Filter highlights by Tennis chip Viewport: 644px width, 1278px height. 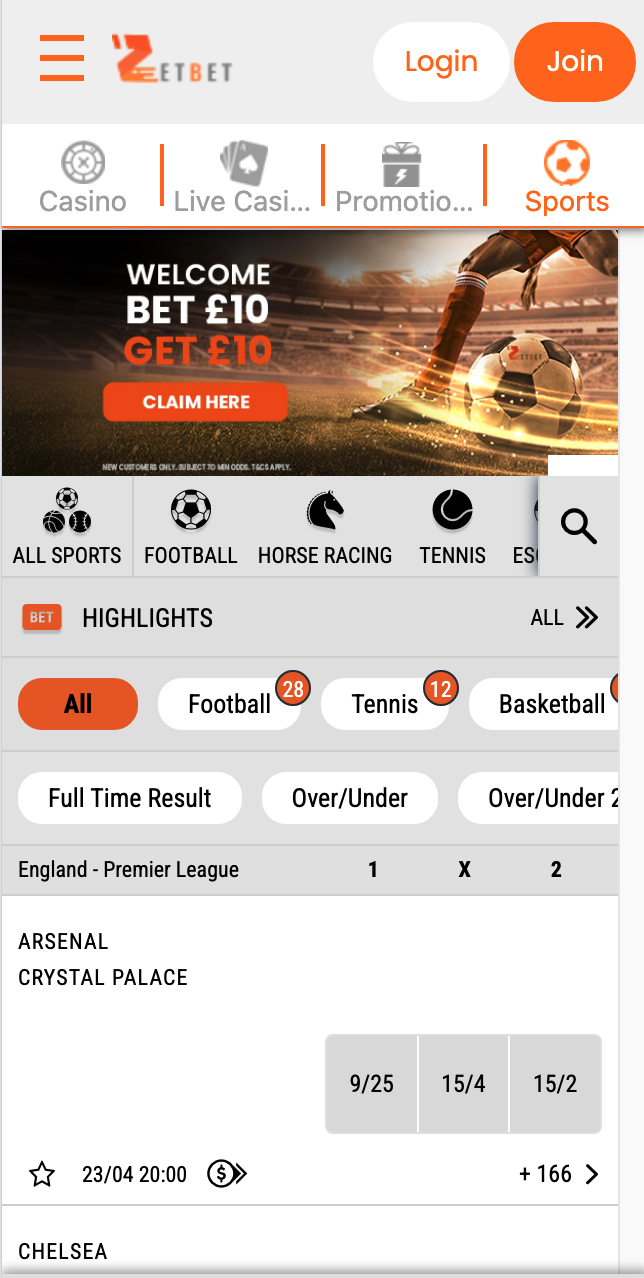click(385, 704)
